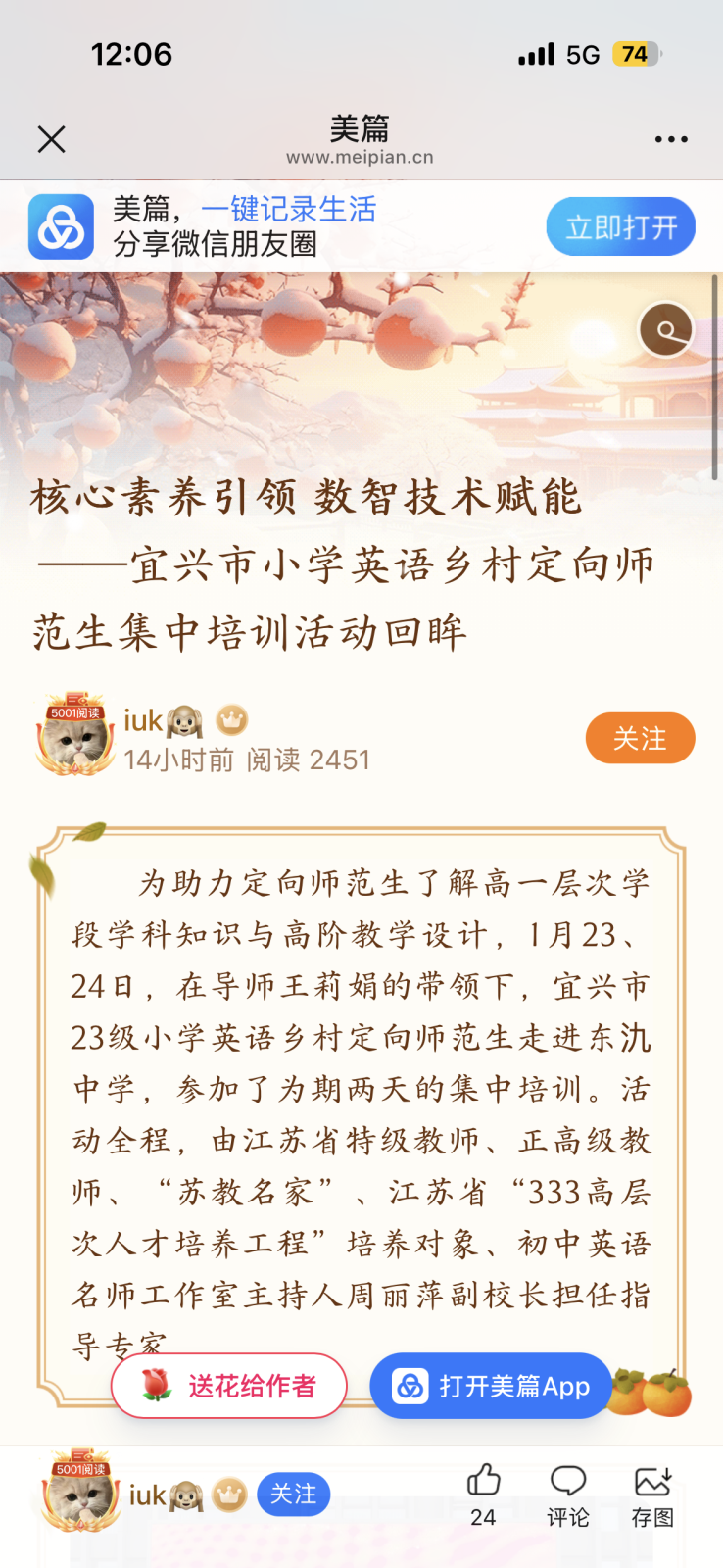This screenshot has height=1568, width=723.
Task: Send flowers via 送花给作者
Action: [229, 1386]
